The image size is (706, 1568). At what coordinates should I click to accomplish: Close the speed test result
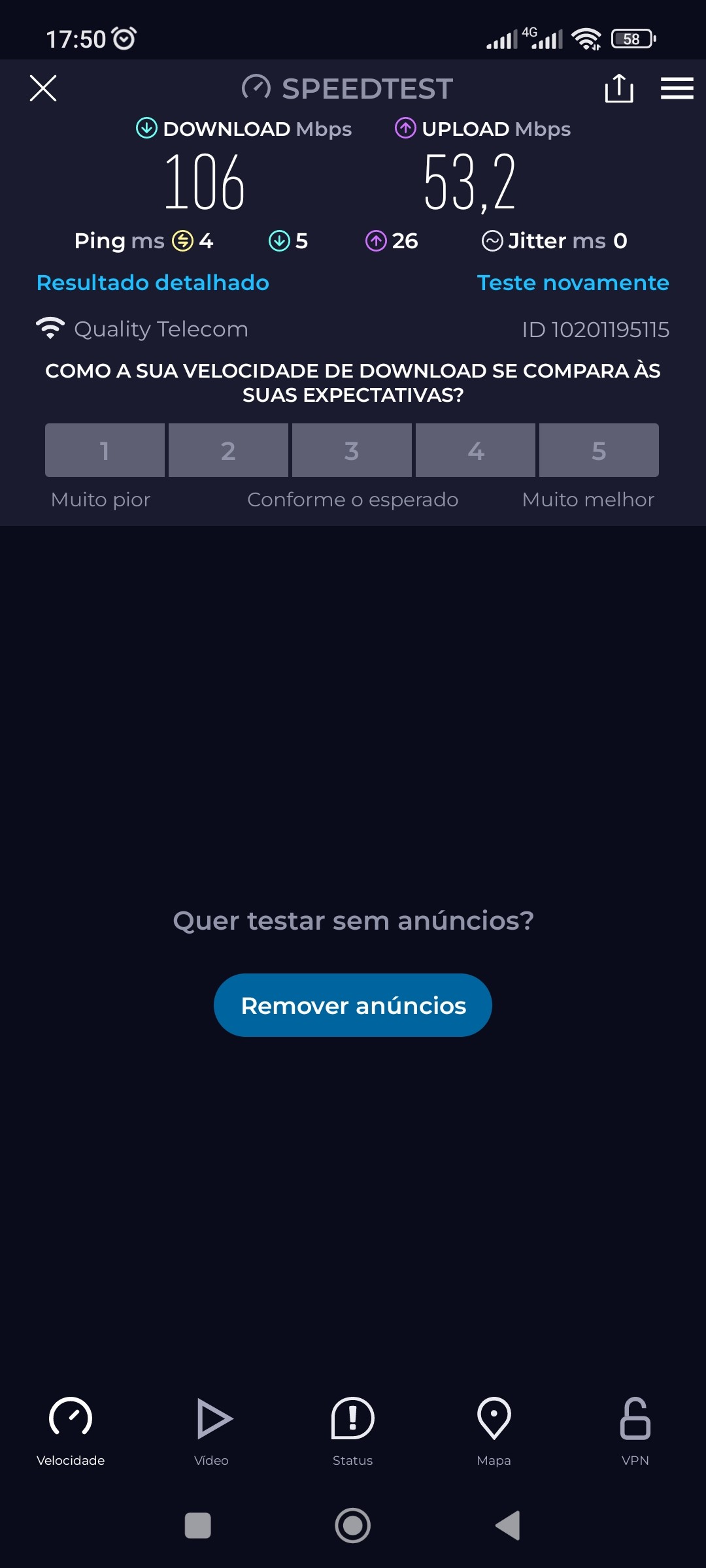pyautogui.click(x=43, y=88)
